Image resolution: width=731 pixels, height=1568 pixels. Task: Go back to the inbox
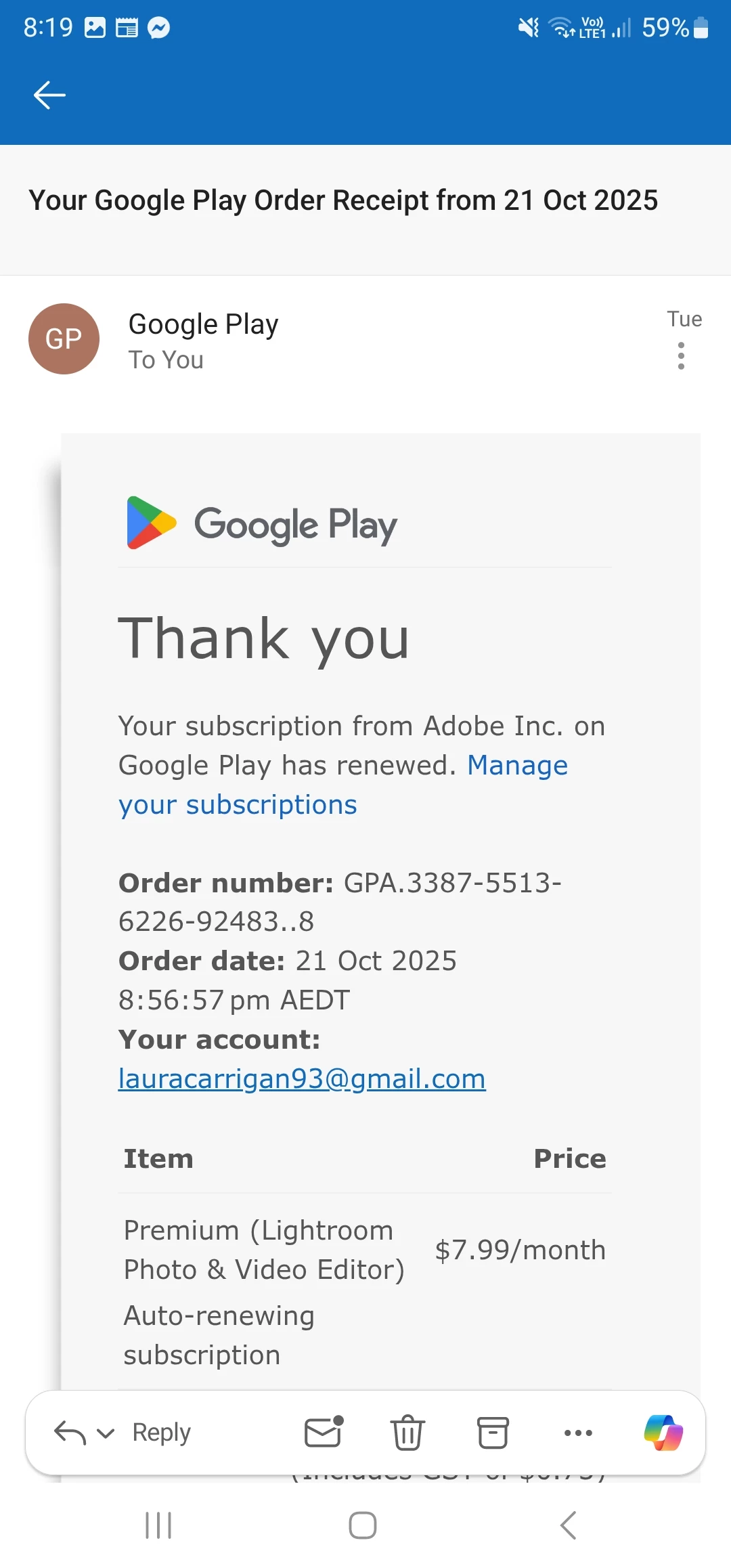click(49, 95)
